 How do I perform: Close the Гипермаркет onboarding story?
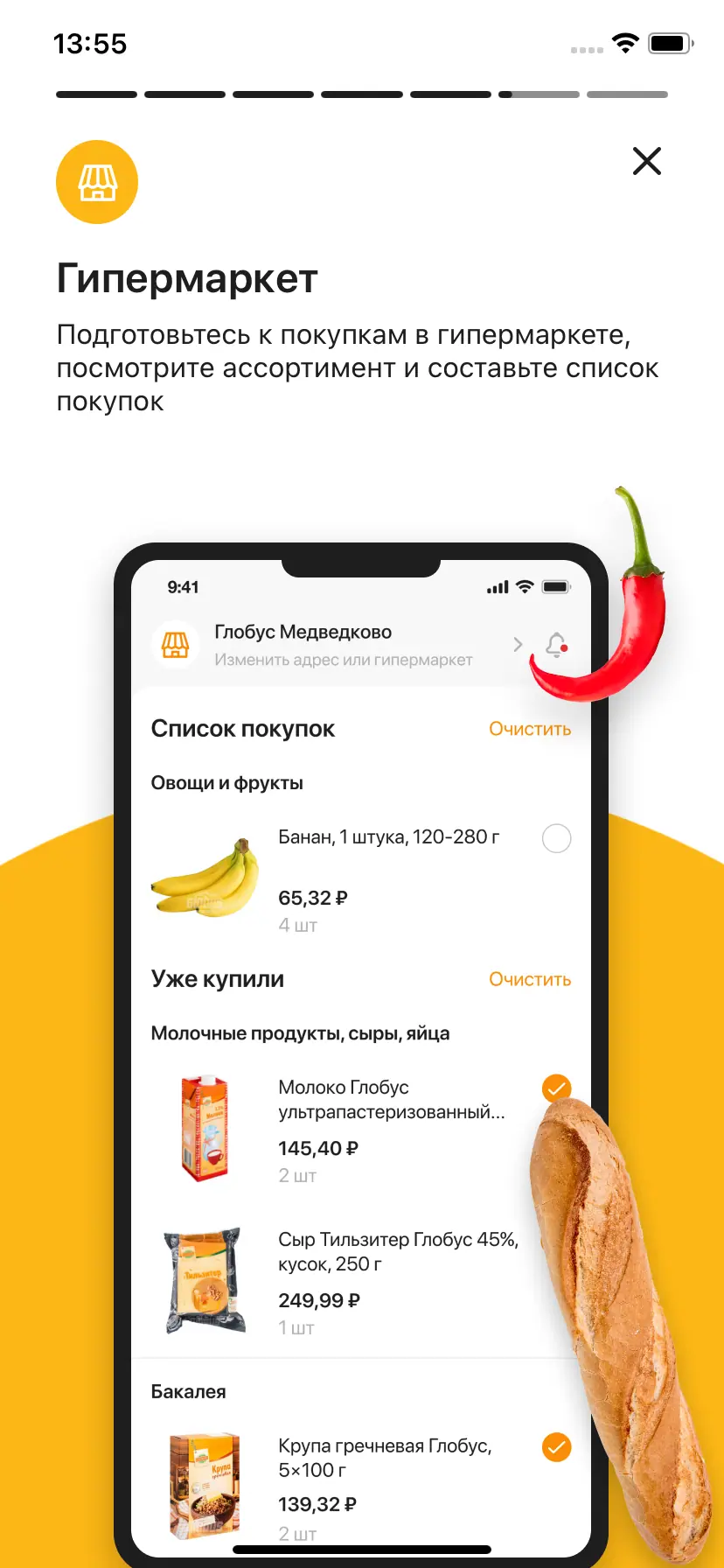(646, 161)
